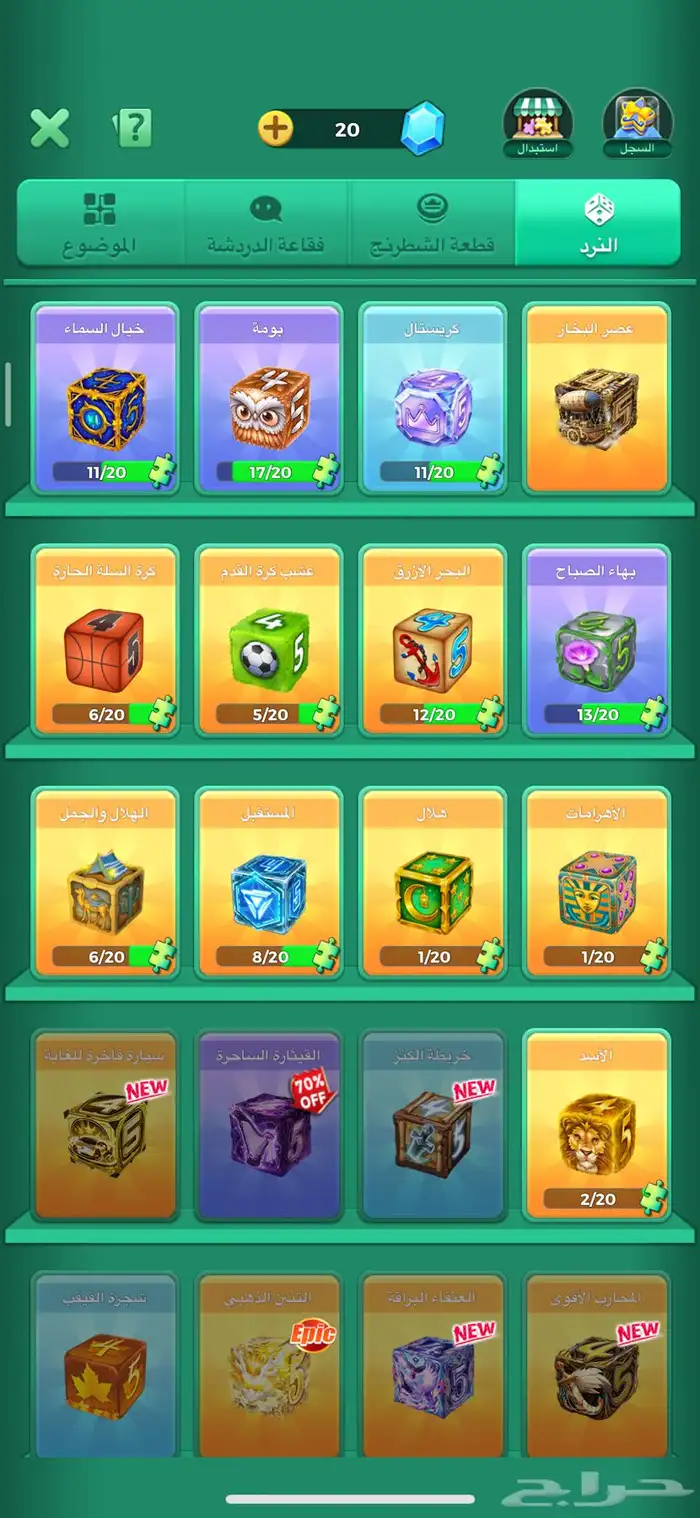Switch to the فقاعة الدردشة tab
This screenshot has height=1518, width=700.
[266, 223]
